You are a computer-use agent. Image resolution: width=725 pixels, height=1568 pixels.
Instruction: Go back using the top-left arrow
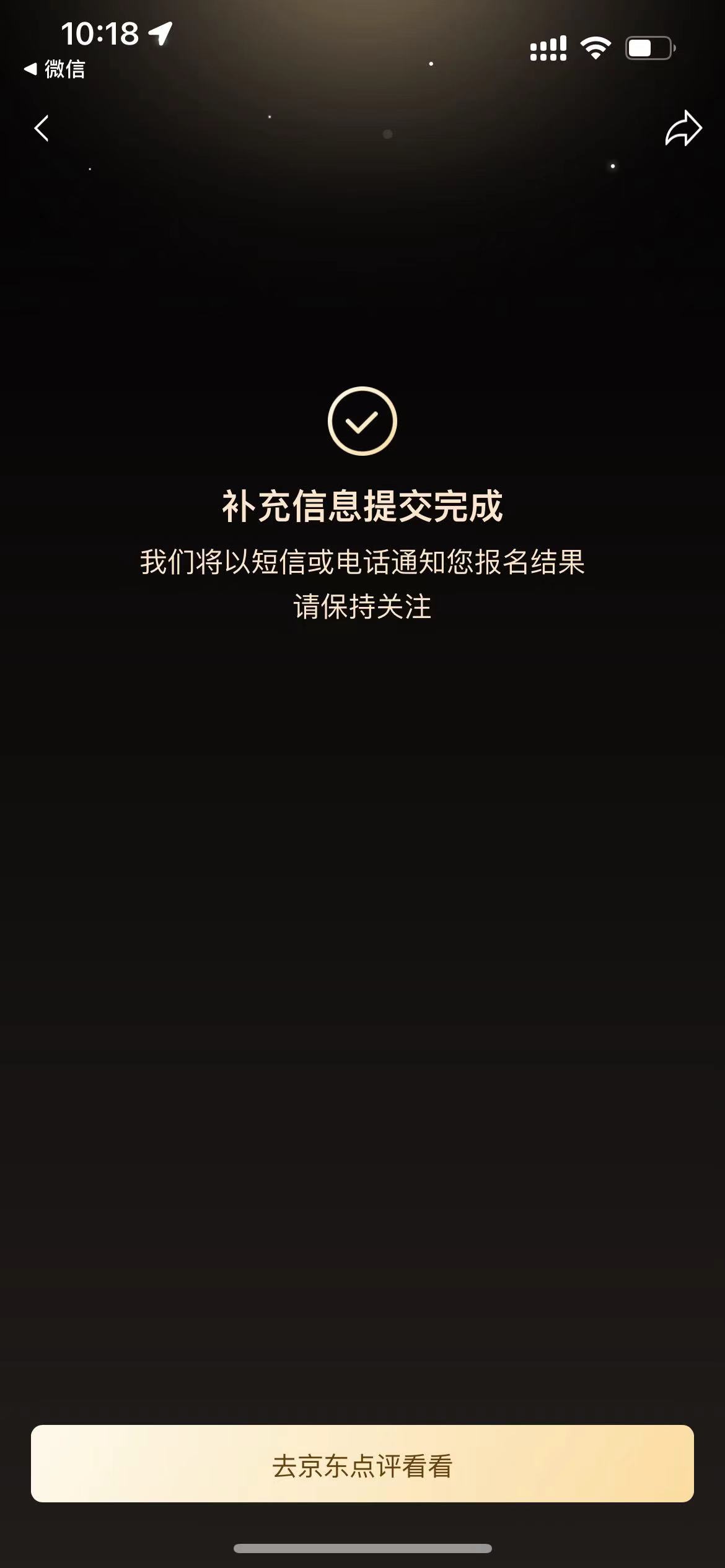42,129
